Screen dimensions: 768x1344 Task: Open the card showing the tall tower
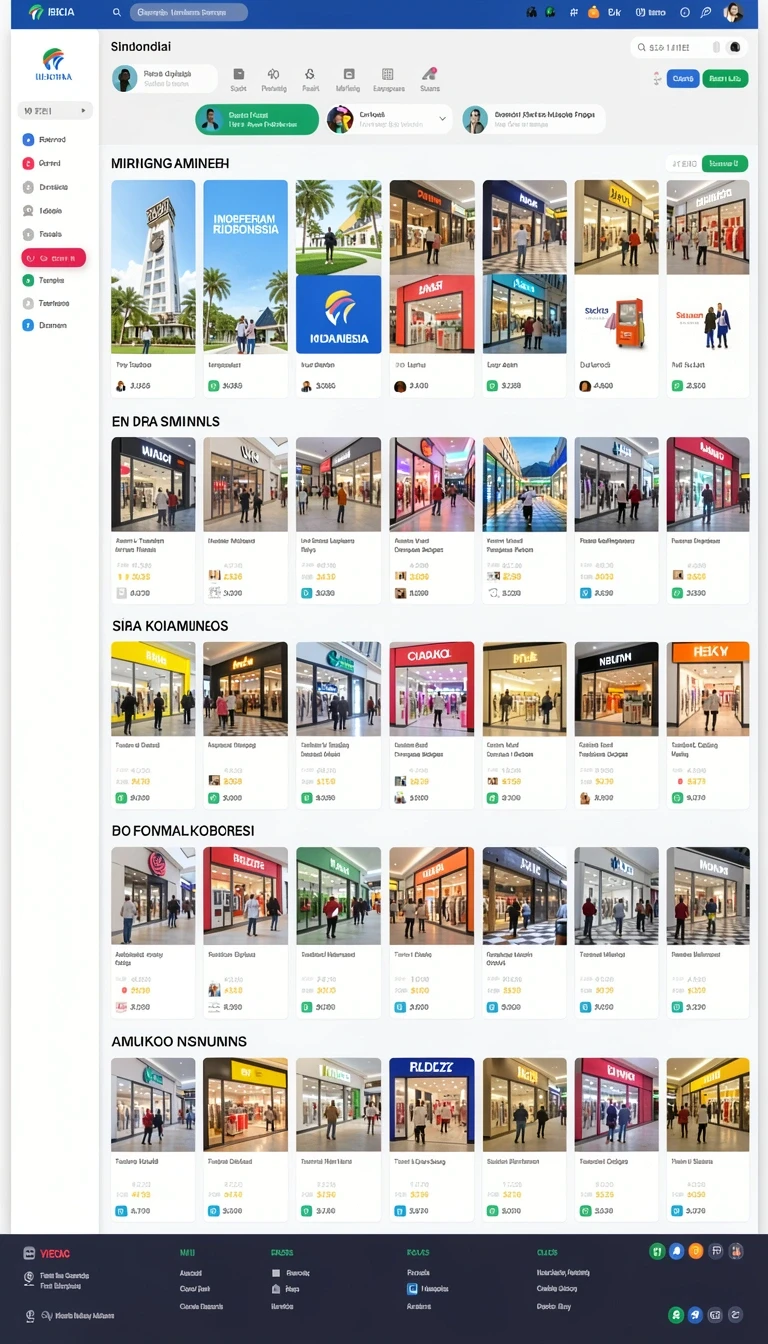(153, 288)
